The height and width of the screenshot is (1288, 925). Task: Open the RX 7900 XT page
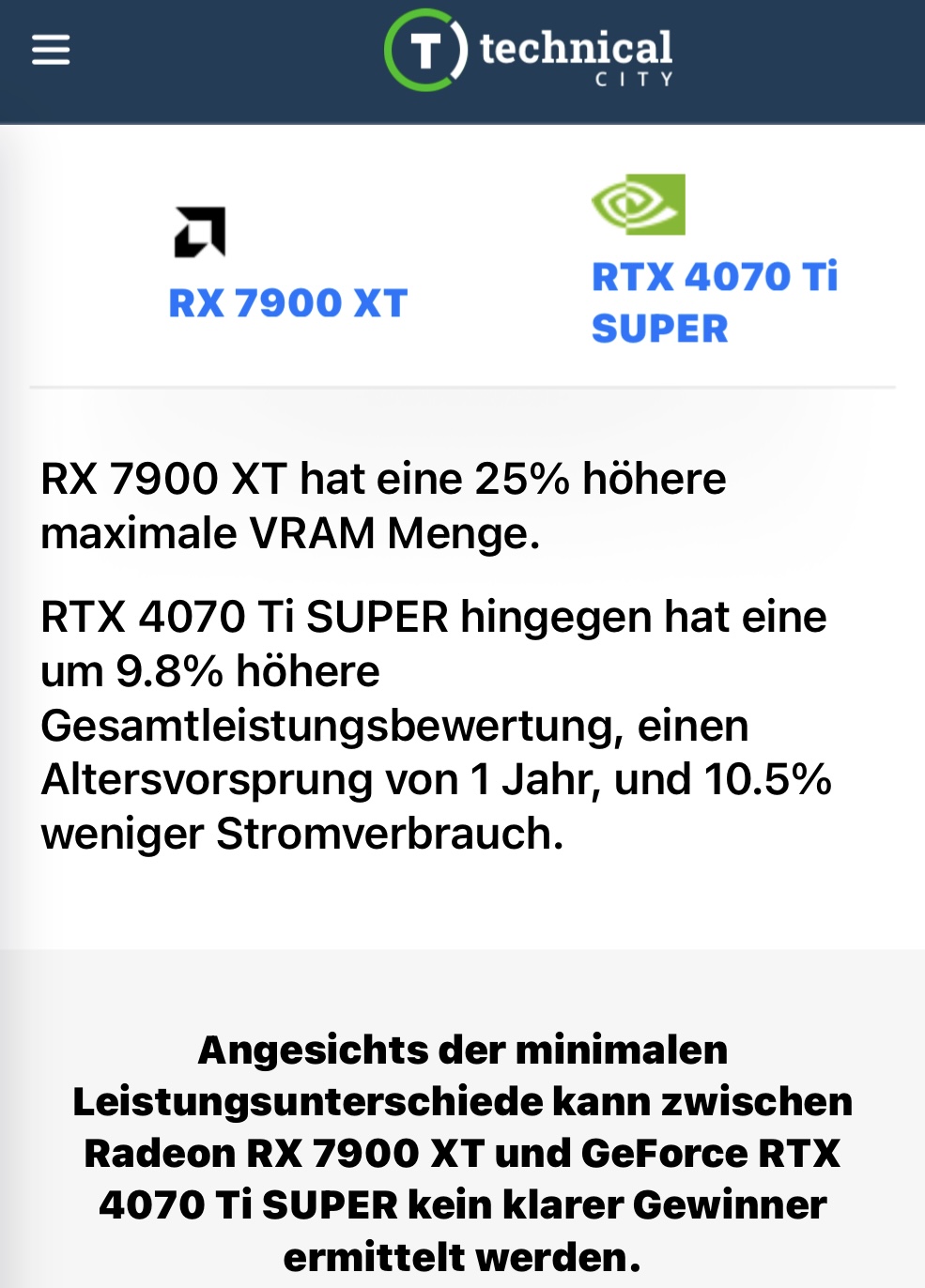click(287, 303)
